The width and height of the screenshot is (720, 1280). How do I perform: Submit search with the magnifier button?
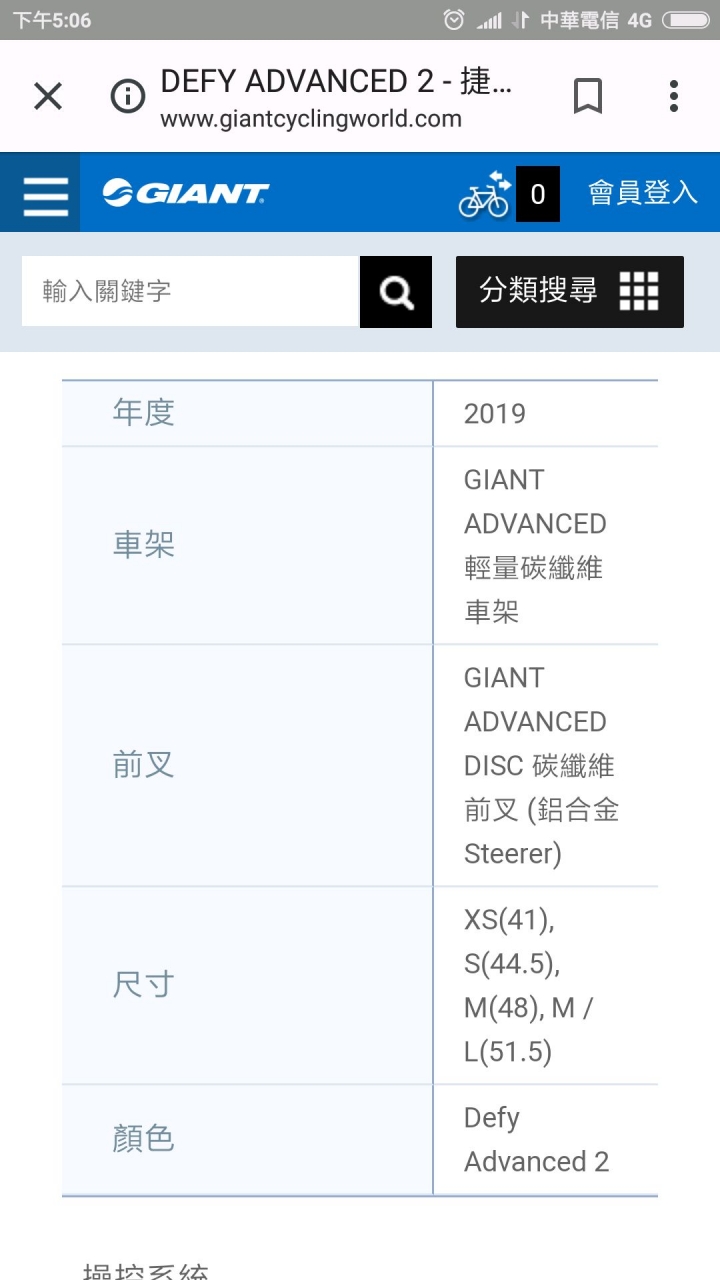396,292
